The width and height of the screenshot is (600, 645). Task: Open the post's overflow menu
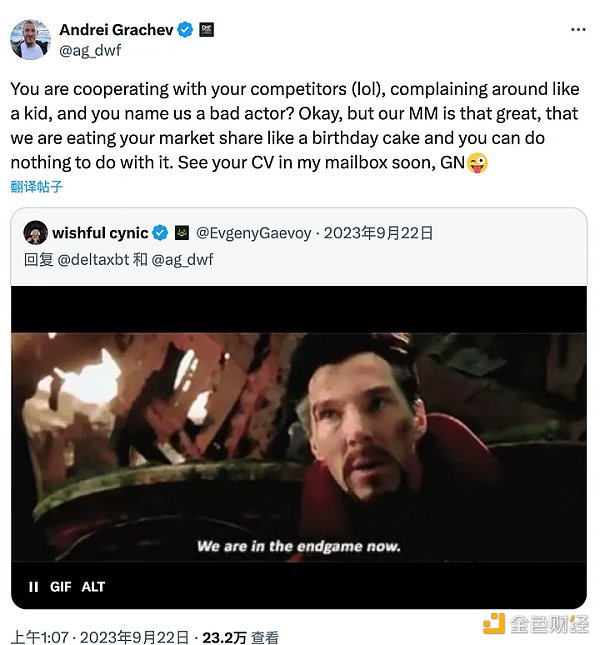(x=578, y=31)
